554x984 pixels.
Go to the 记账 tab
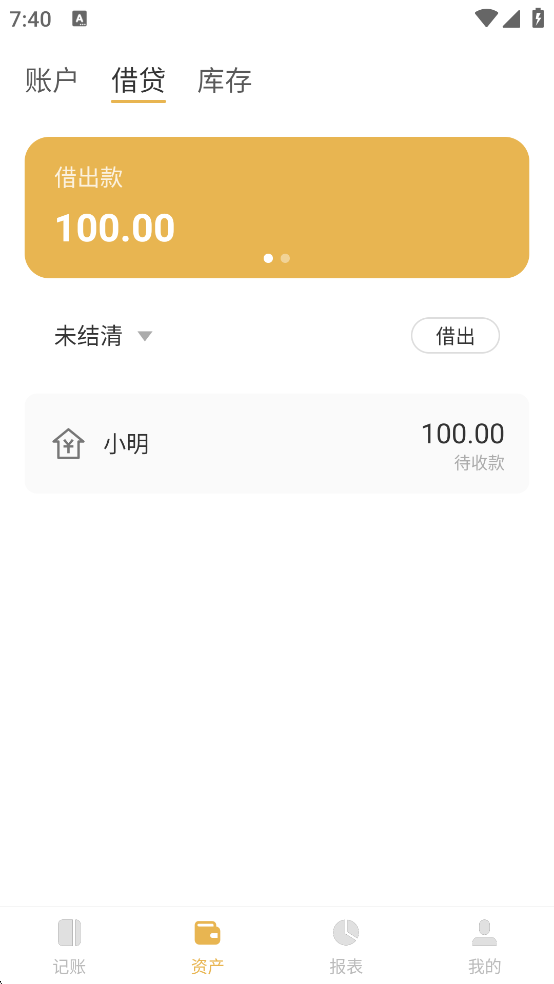(69, 946)
